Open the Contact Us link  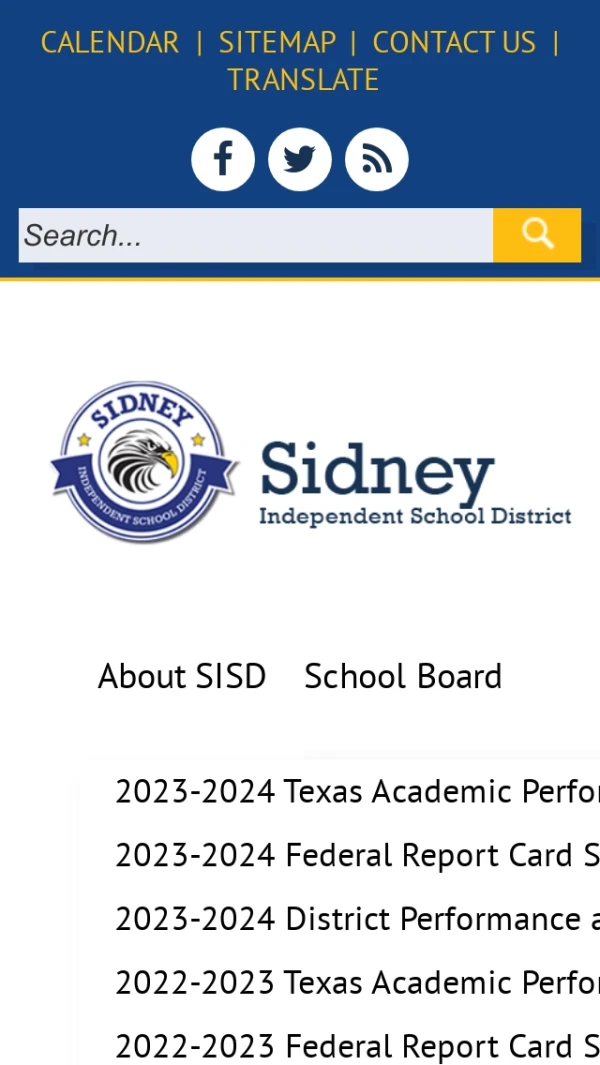pyautogui.click(x=454, y=43)
